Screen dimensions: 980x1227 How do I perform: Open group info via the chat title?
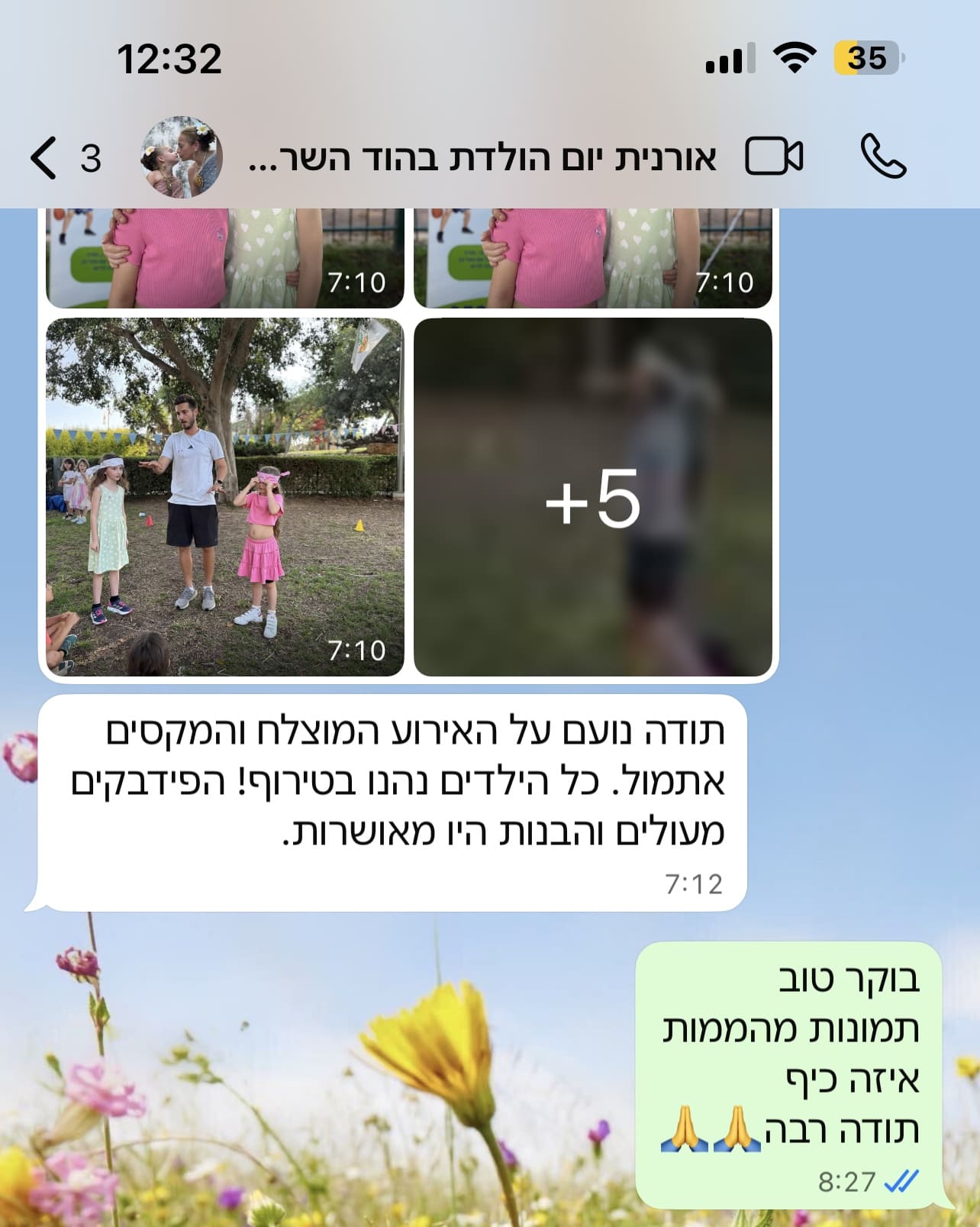pos(482,158)
